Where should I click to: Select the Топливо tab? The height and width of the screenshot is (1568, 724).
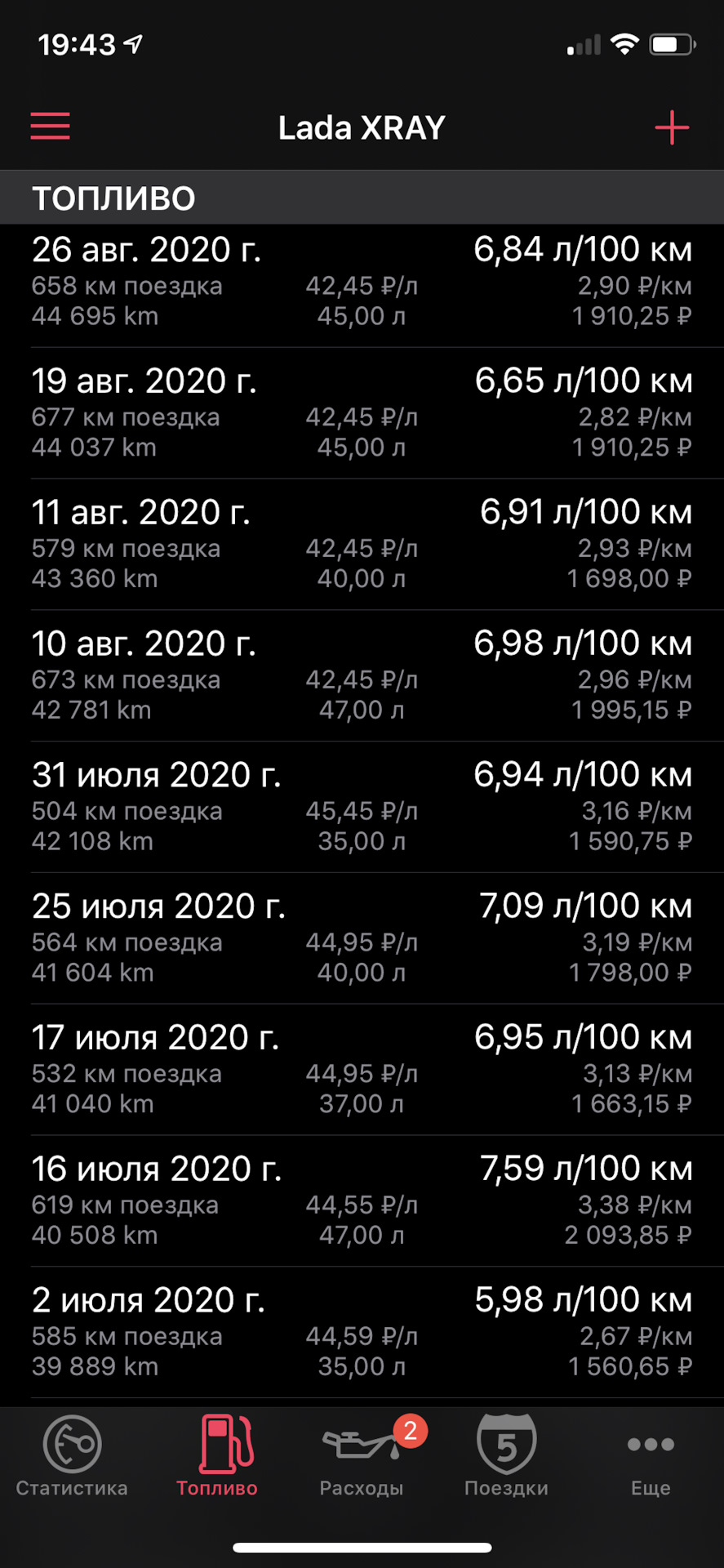(x=217, y=1458)
